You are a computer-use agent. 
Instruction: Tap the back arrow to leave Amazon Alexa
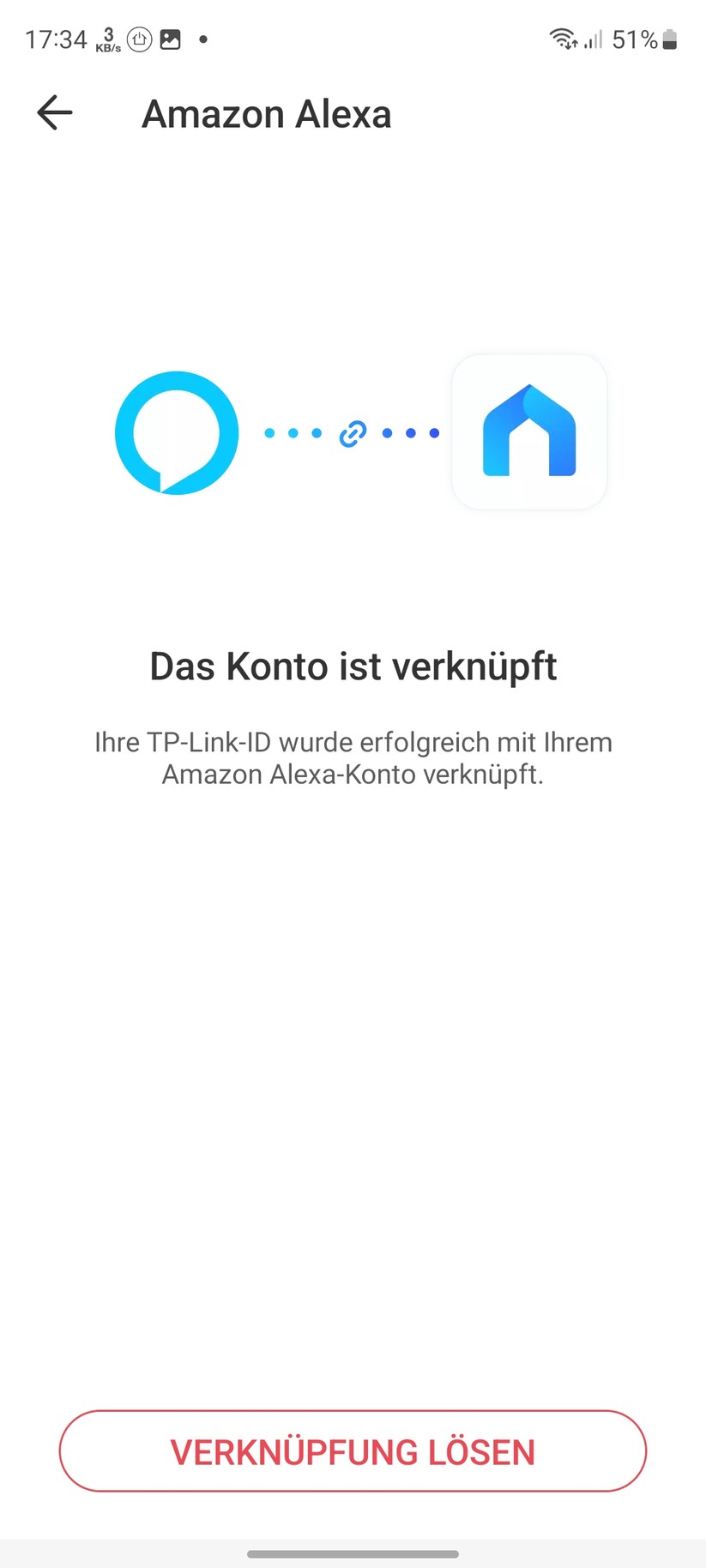click(53, 112)
